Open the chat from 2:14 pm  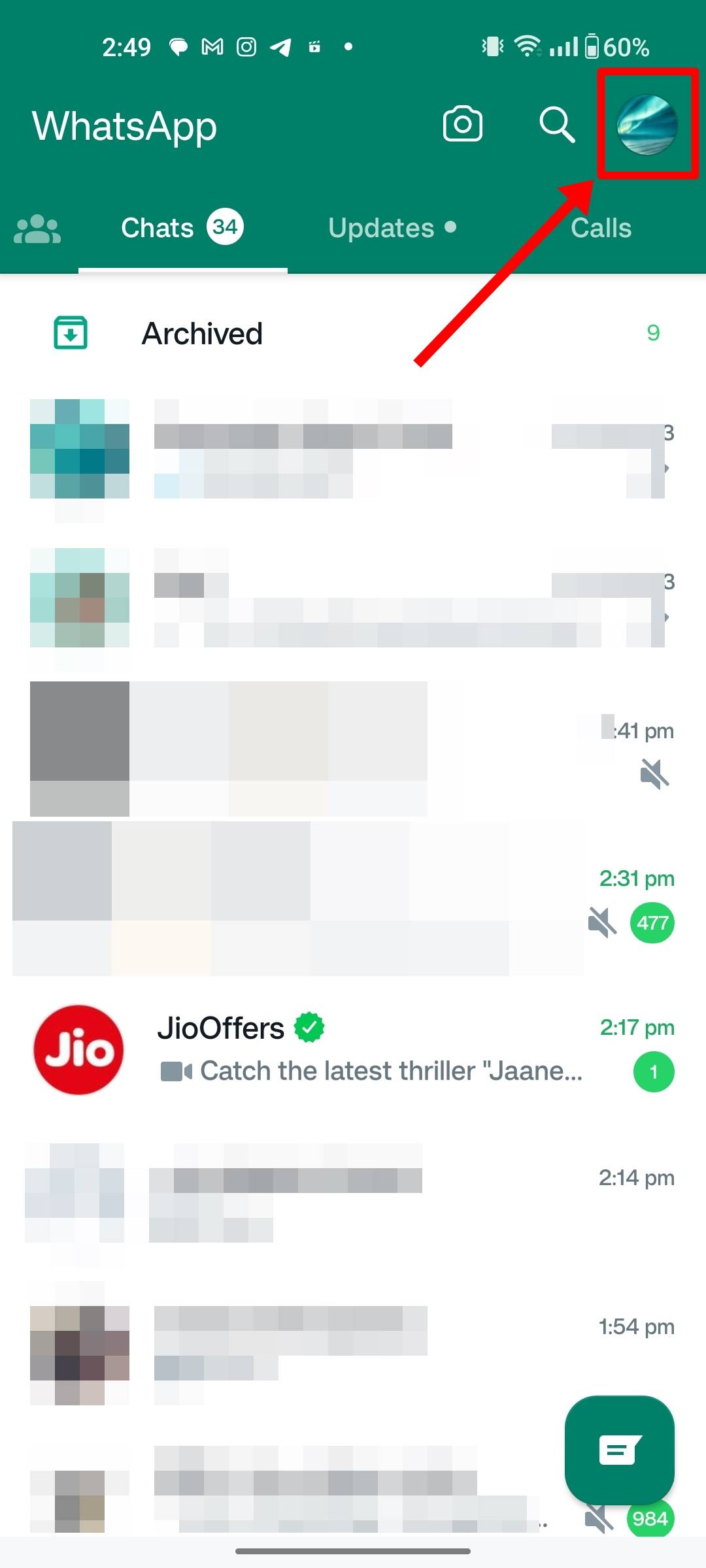[353, 1196]
